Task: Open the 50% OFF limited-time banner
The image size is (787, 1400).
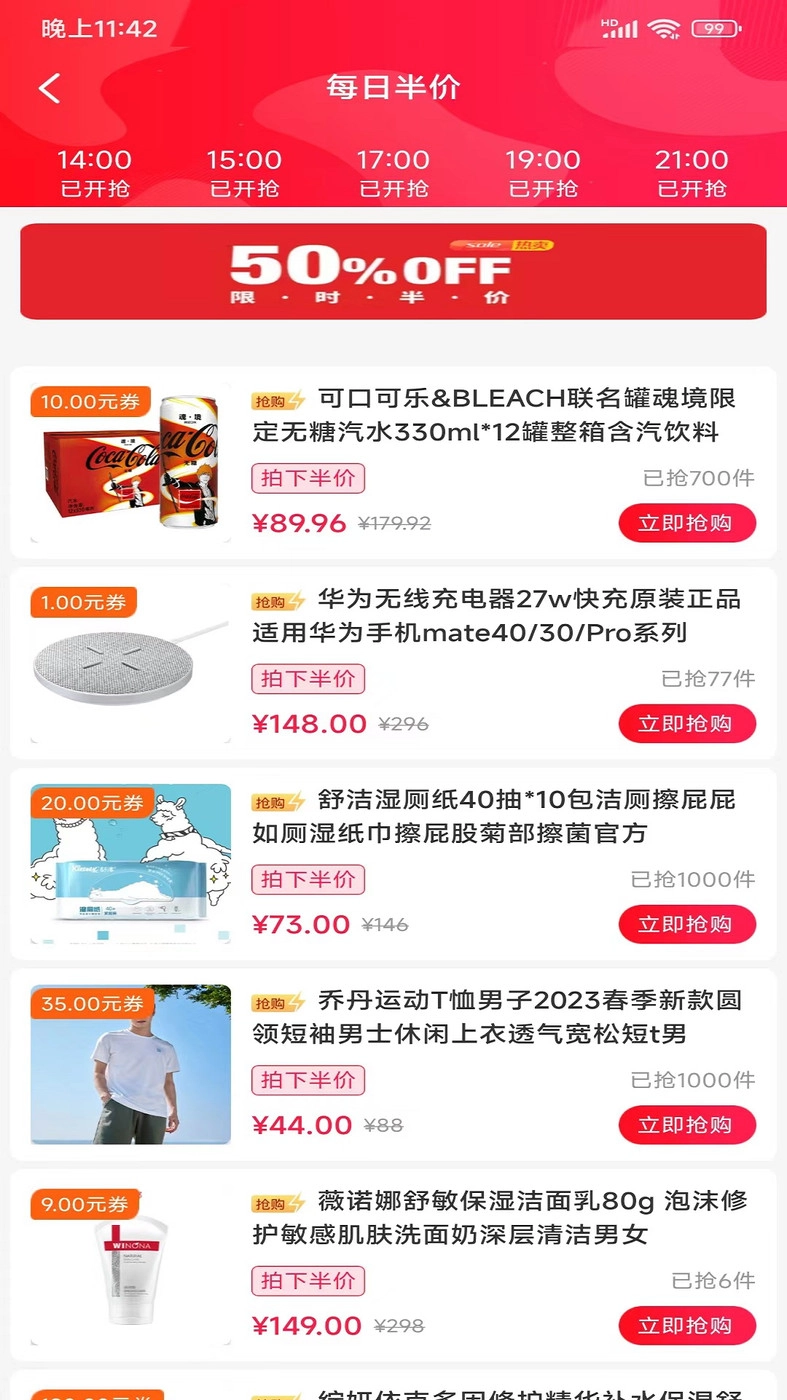Action: (393, 272)
